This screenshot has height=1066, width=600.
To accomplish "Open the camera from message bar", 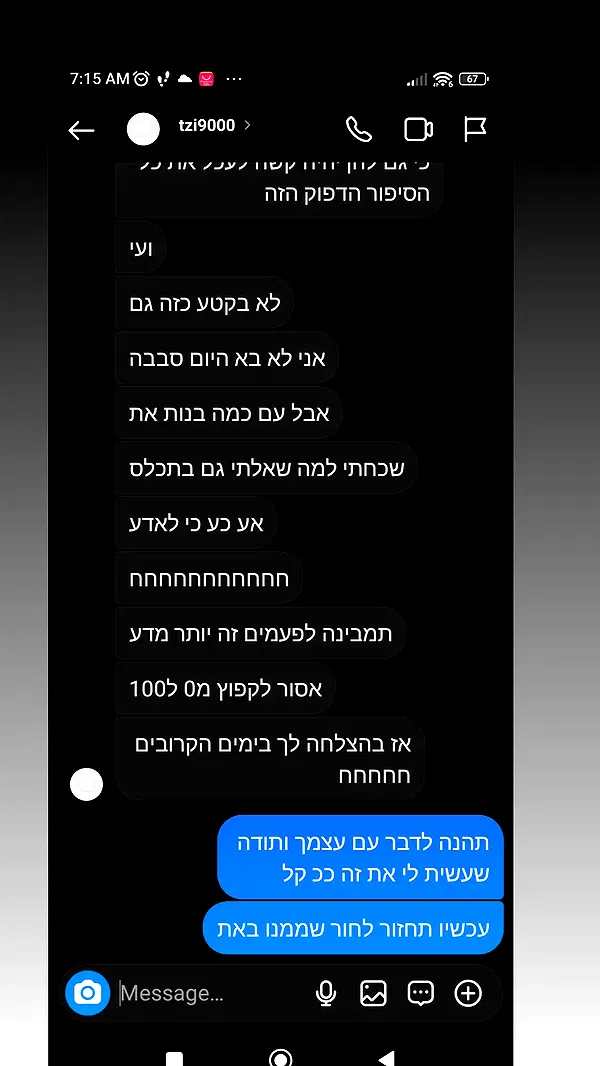I will click(88, 992).
